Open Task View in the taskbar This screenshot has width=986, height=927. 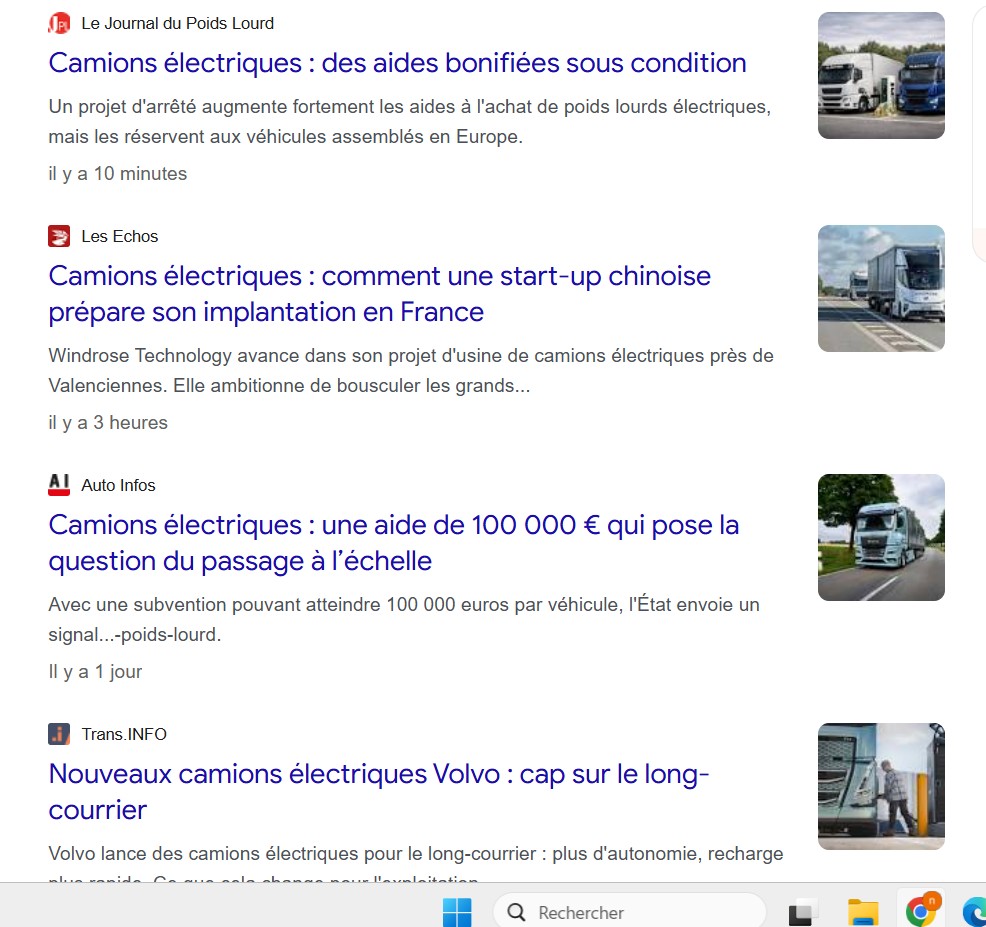[x=802, y=912]
